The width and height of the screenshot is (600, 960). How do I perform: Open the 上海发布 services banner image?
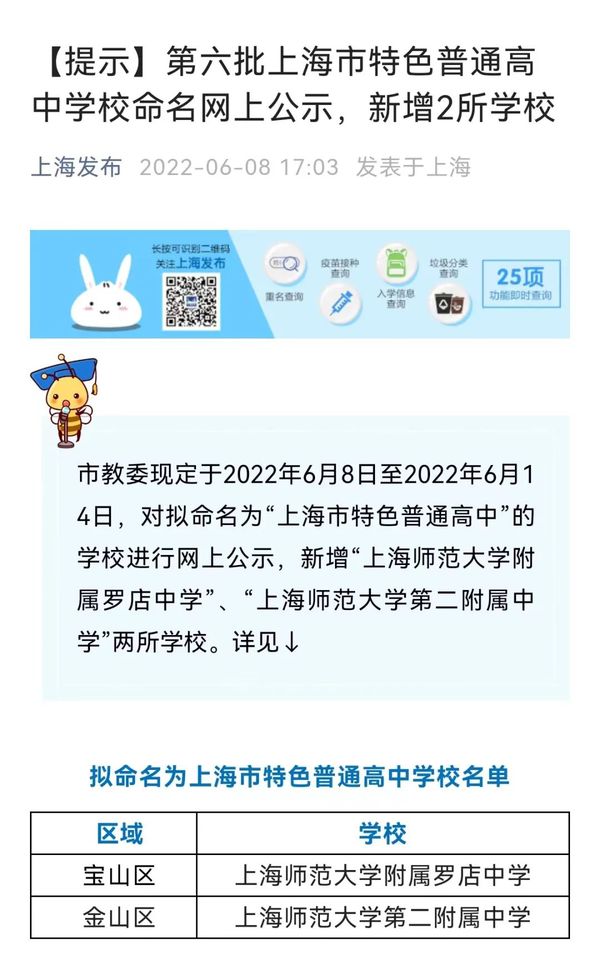[x=300, y=284]
